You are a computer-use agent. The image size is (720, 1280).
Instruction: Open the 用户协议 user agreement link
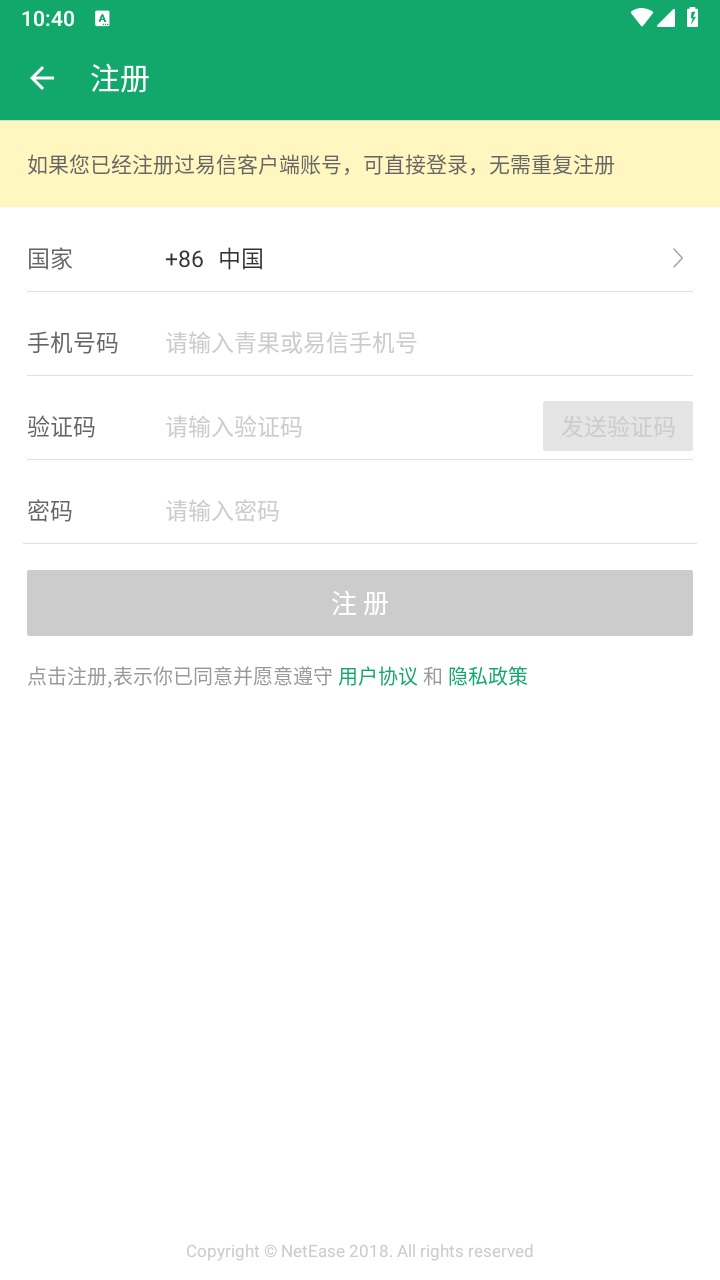pos(377,676)
